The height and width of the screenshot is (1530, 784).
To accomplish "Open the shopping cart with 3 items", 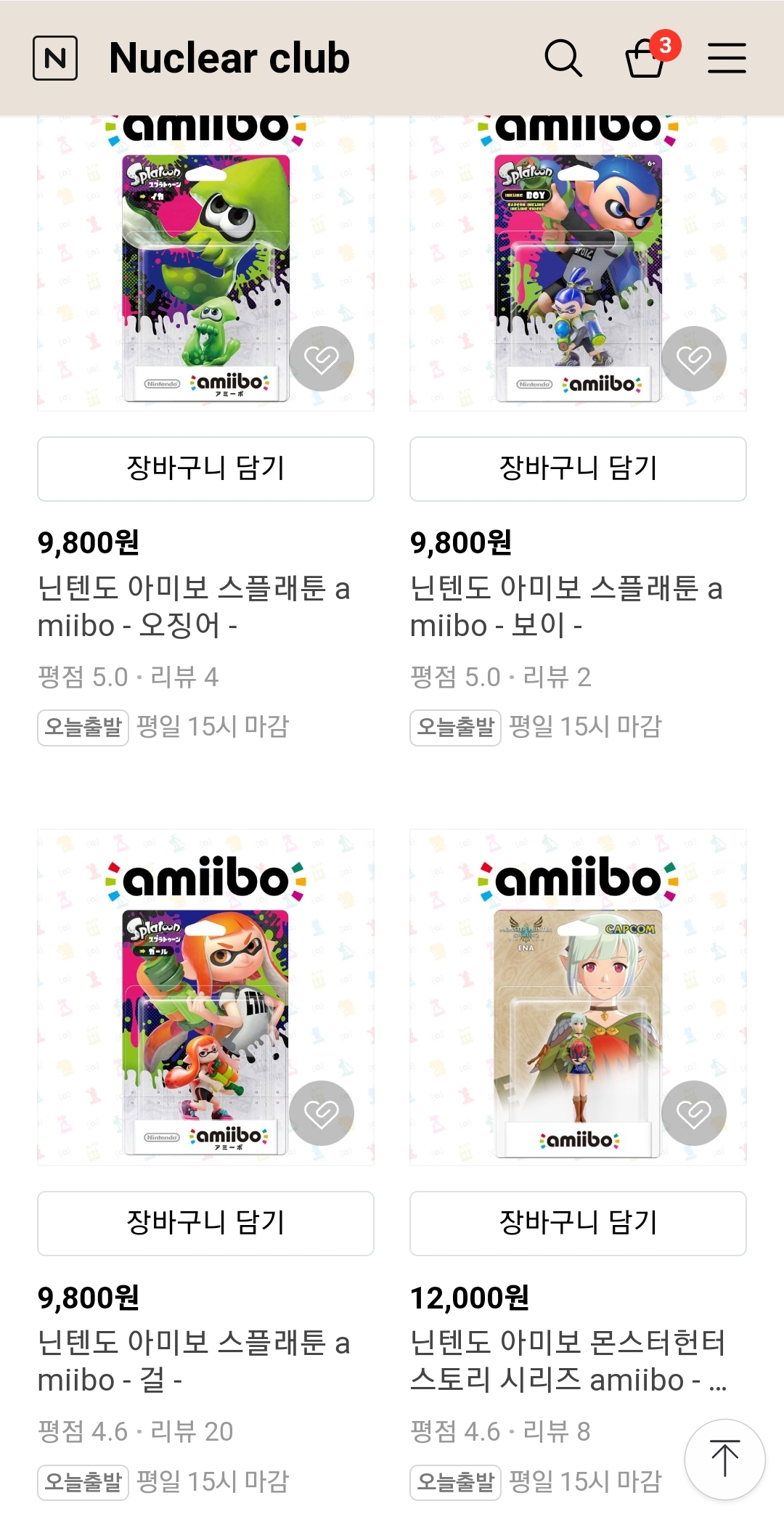I will [646, 58].
